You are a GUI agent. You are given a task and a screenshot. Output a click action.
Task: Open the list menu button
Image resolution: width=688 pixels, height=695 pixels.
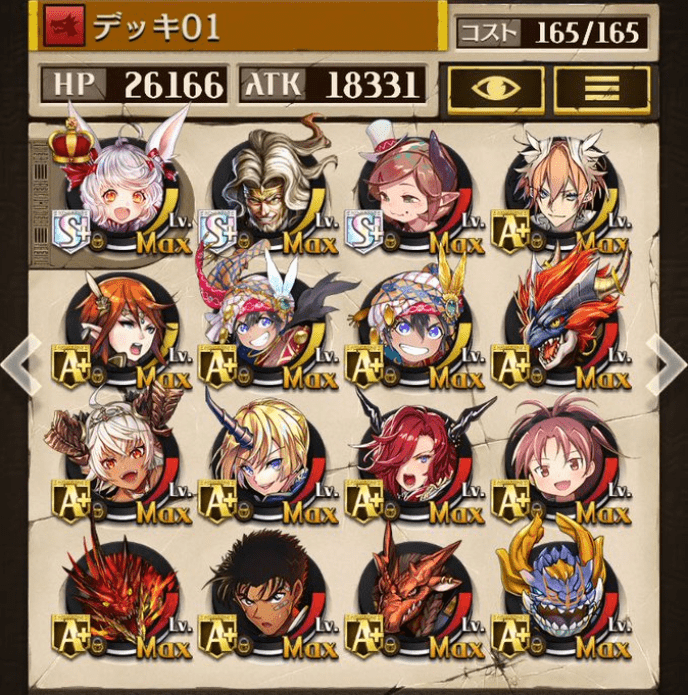pyautogui.click(x=601, y=87)
